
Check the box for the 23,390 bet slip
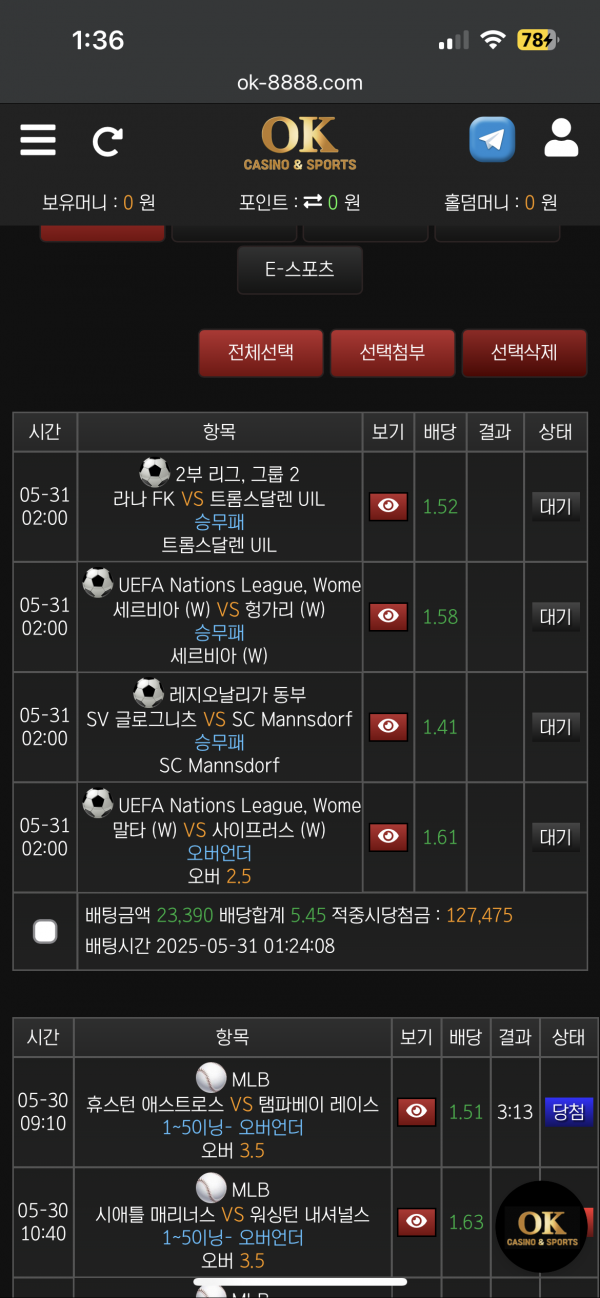click(45, 932)
